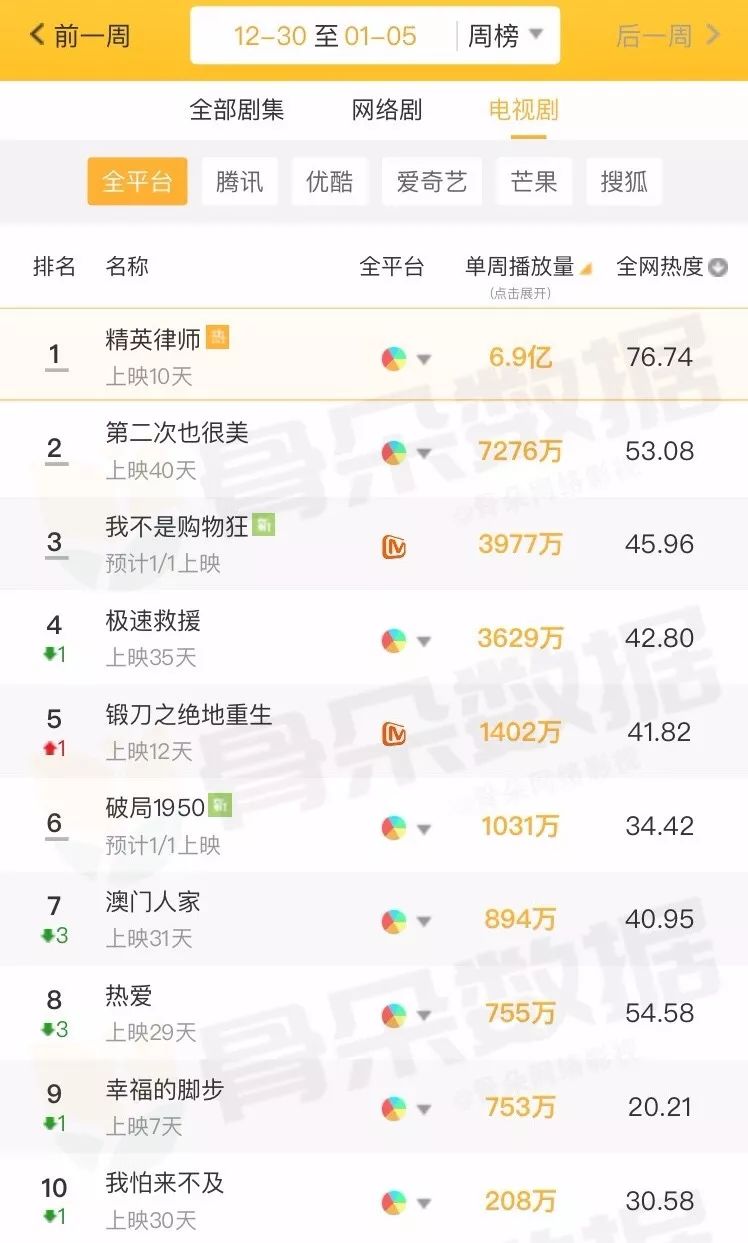Viewport: 748px width, 1243px height.
Task: Select the 电视剧 tab
Action: coord(523,110)
